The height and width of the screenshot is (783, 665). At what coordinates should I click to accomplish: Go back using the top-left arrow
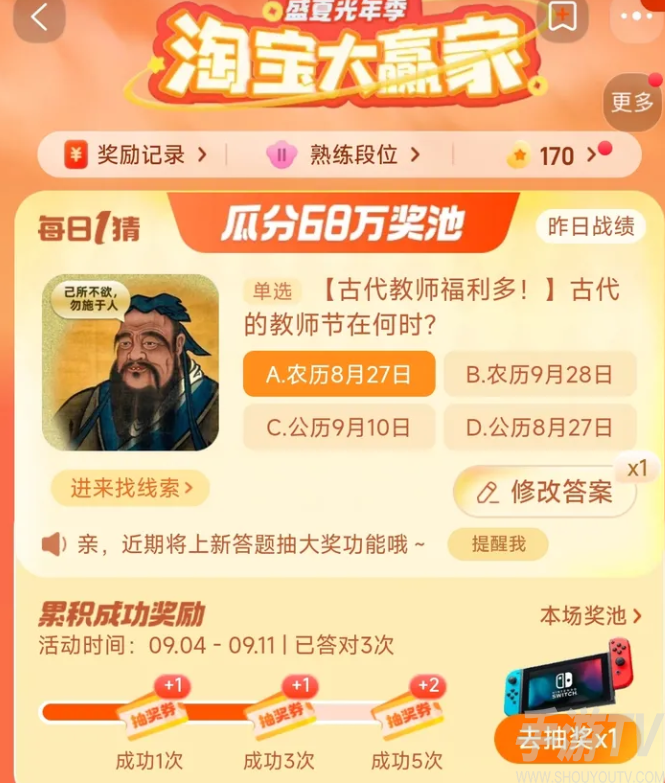40,17
